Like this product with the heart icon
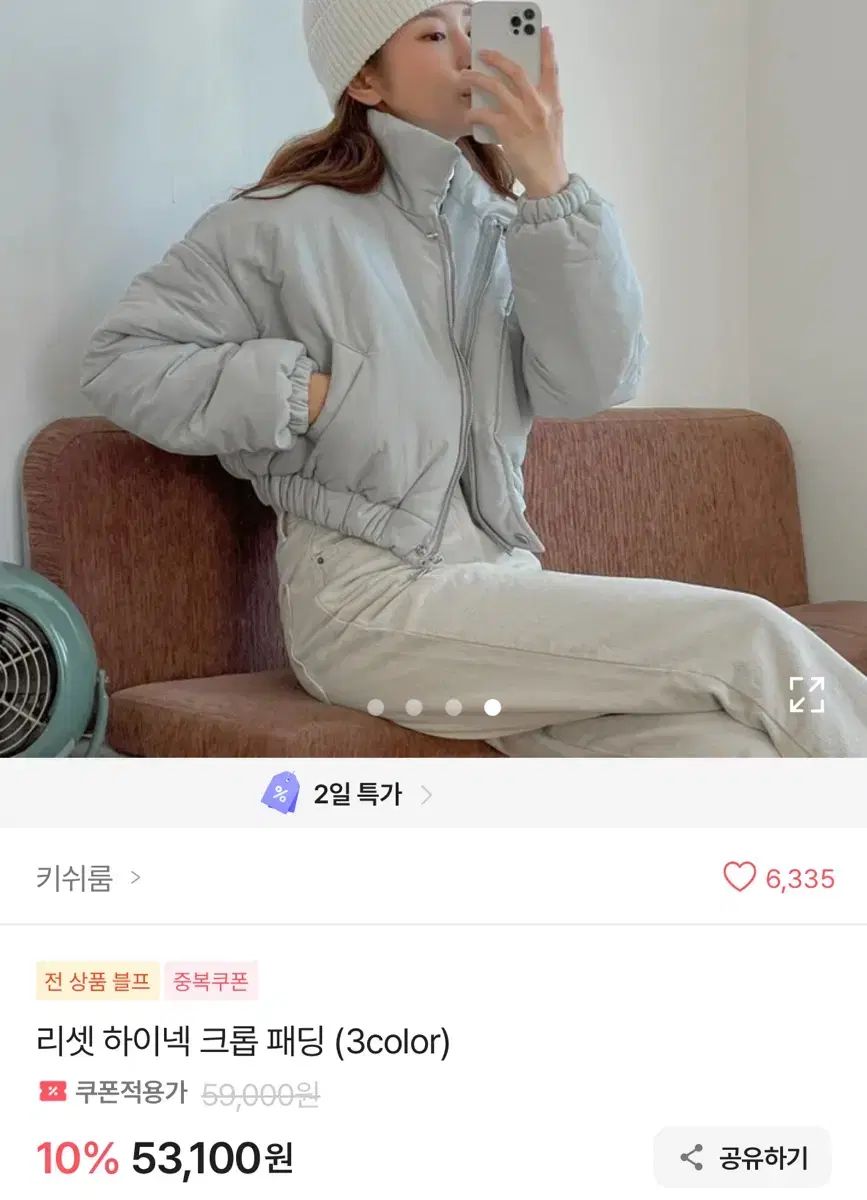The height and width of the screenshot is (1200, 867). [x=739, y=878]
